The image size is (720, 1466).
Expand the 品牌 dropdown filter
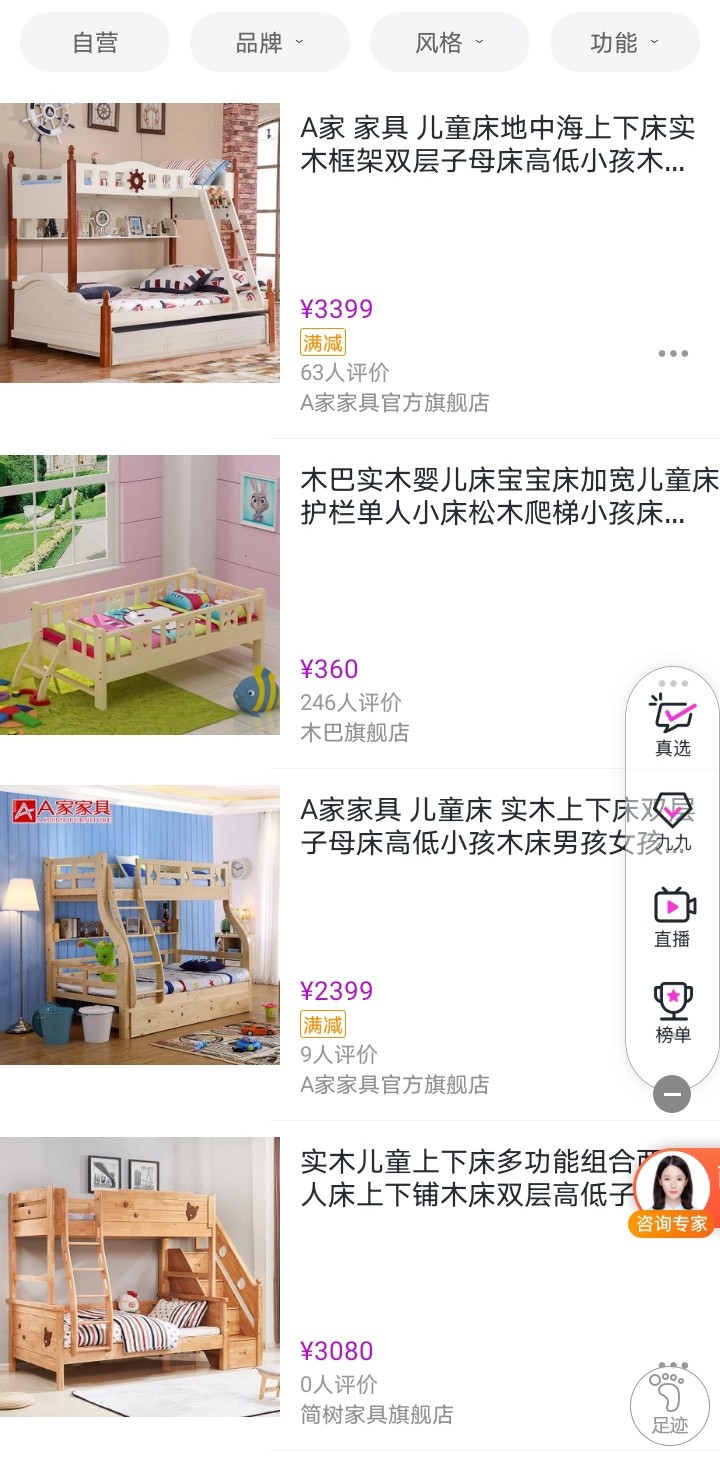pyautogui.click(x=269, y=42)
